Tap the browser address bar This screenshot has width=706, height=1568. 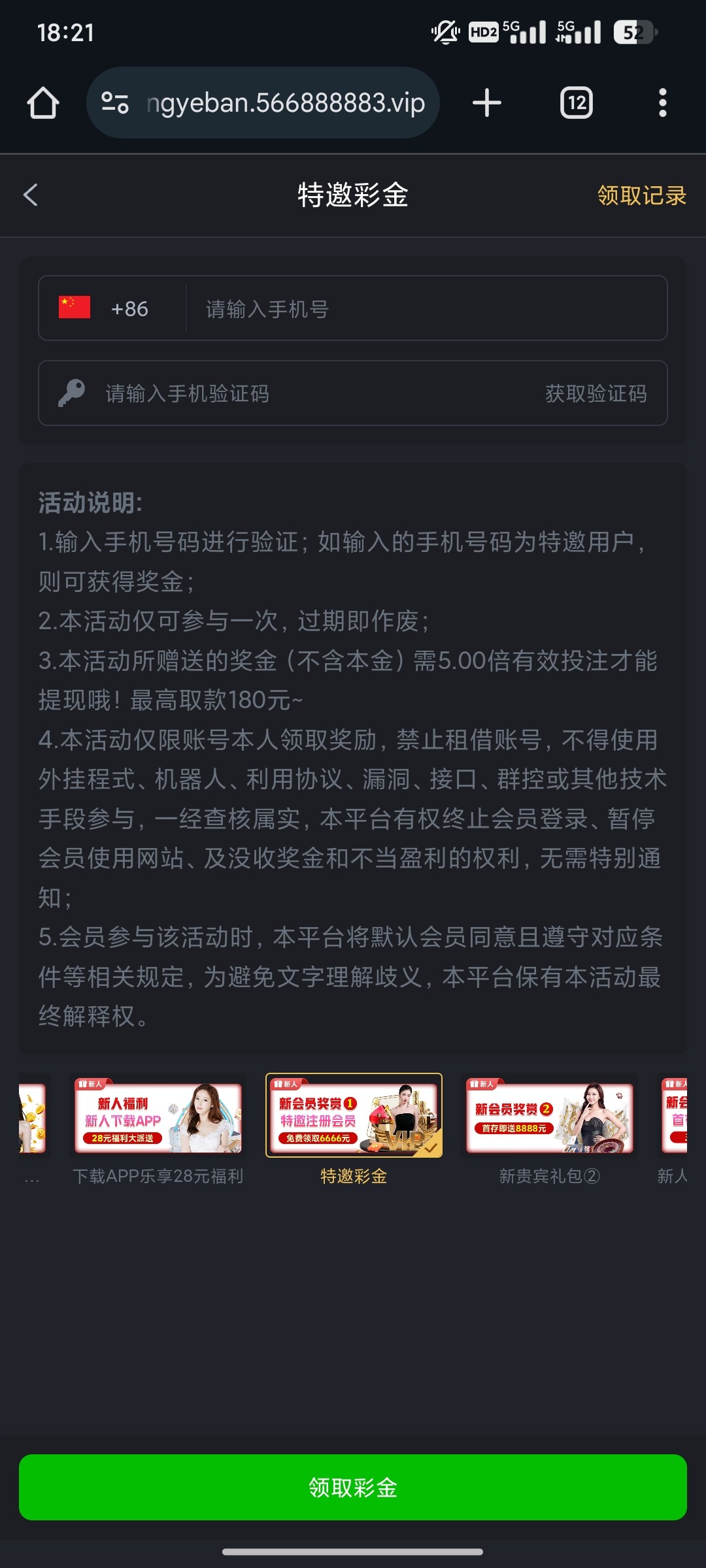click(286, 103)
